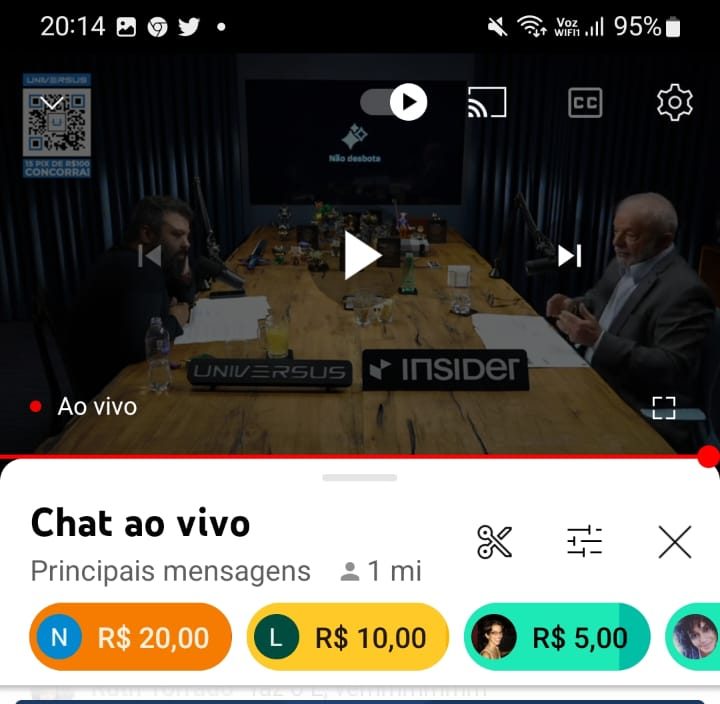Open live chat filter options
The image size is (720, 704).
click(585, 542)
